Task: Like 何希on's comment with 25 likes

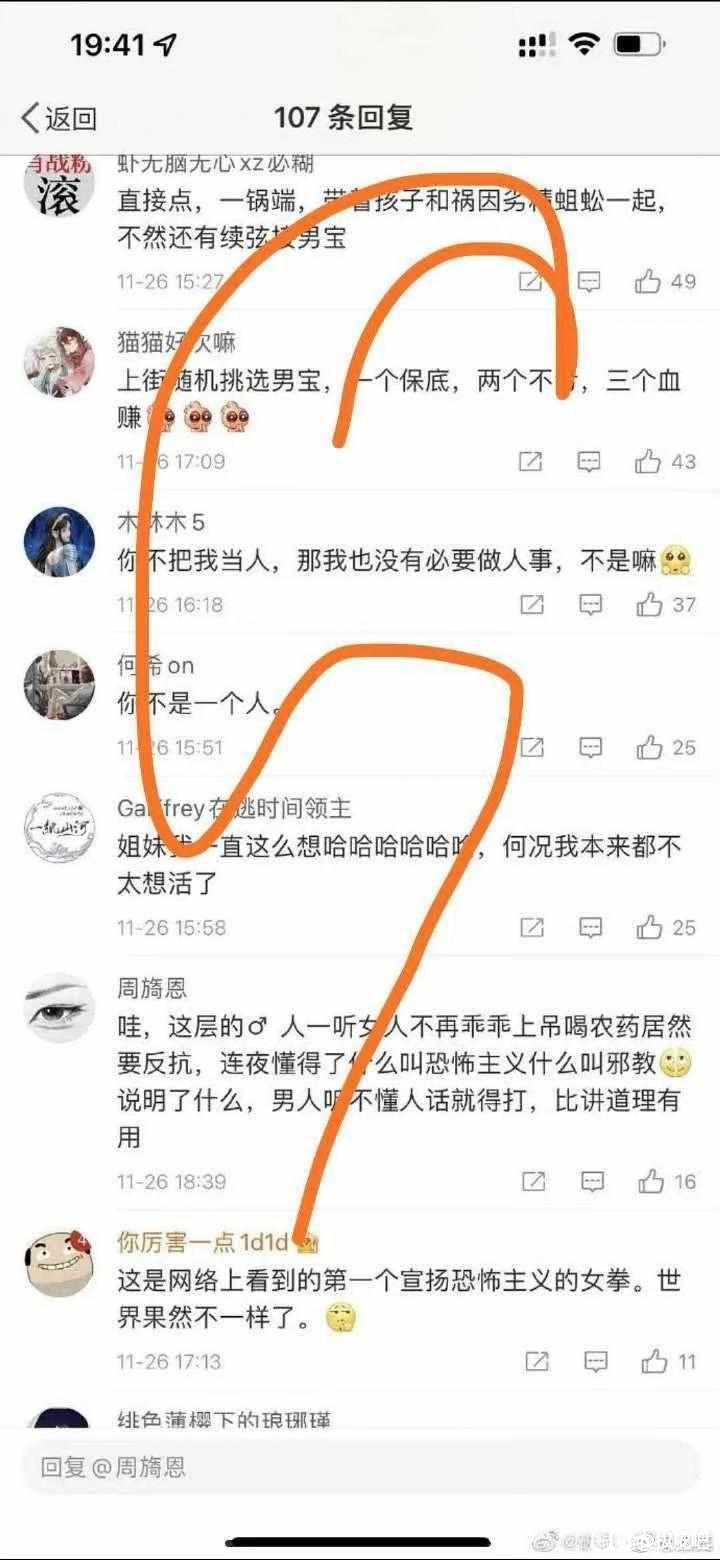Action: pos(649,747)
